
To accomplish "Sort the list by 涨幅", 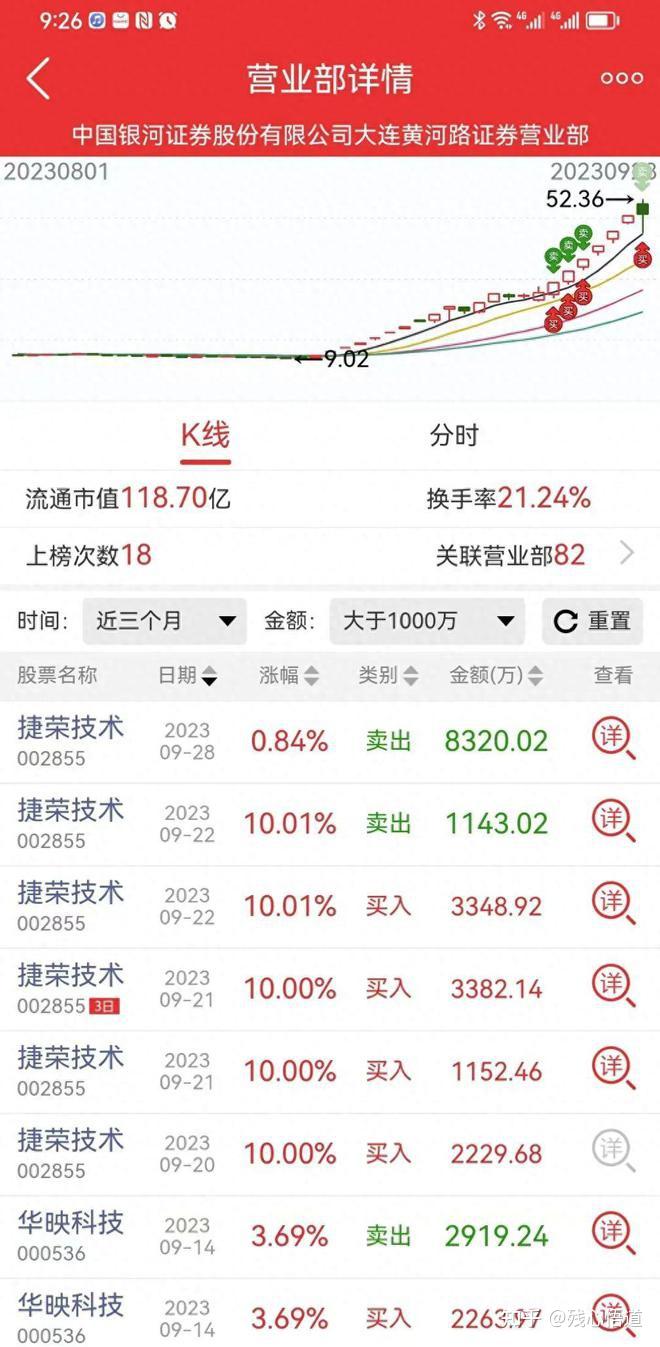I will [x=289, y=676].
